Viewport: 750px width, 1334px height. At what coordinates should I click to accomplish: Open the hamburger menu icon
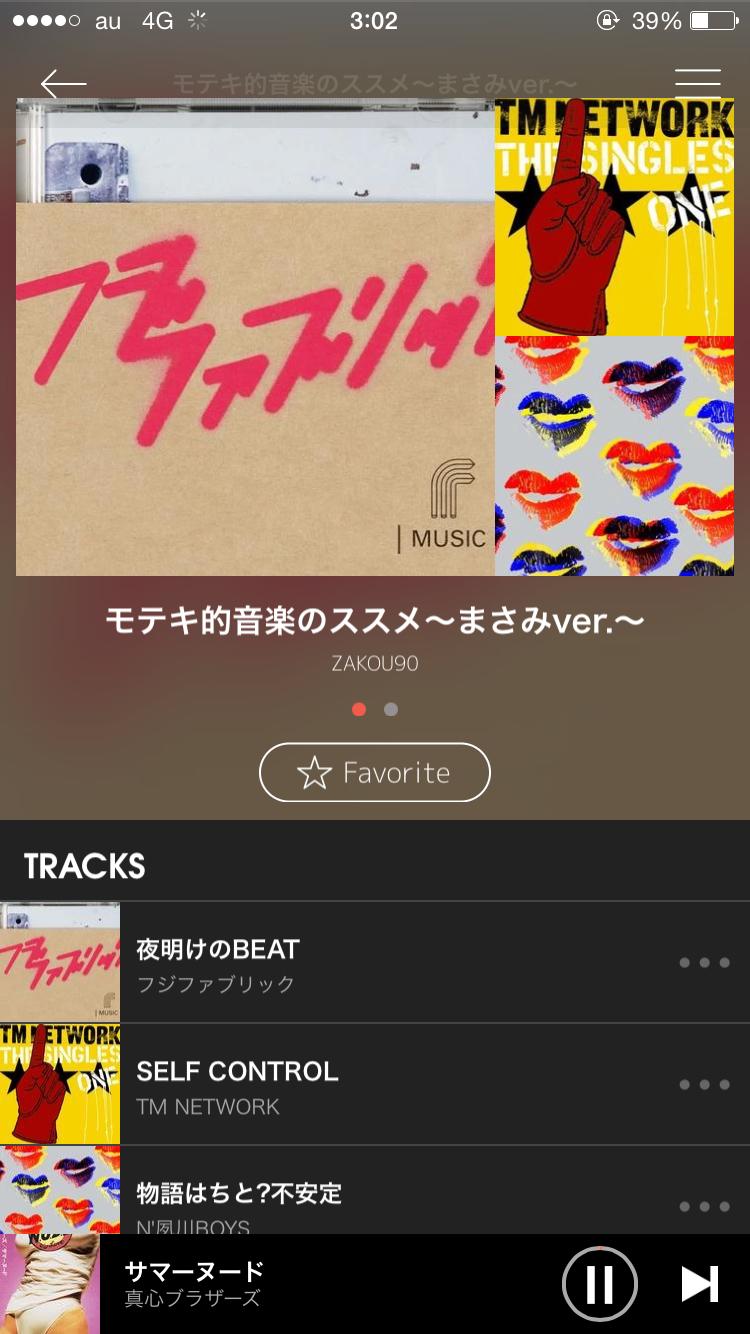click(x=697, y=80)
